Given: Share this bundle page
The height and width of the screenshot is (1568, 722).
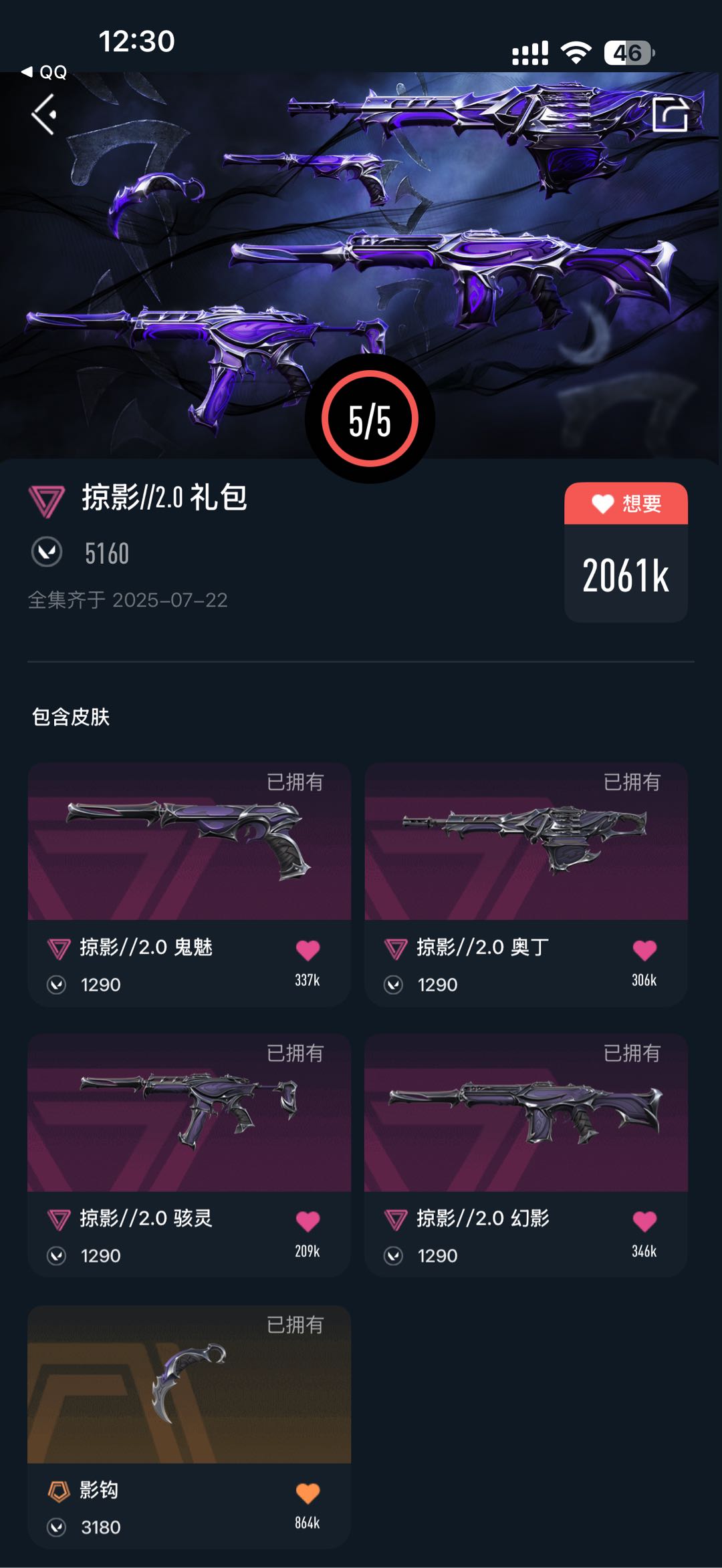Looking at the screenshot, I should (x=670, y=114).
